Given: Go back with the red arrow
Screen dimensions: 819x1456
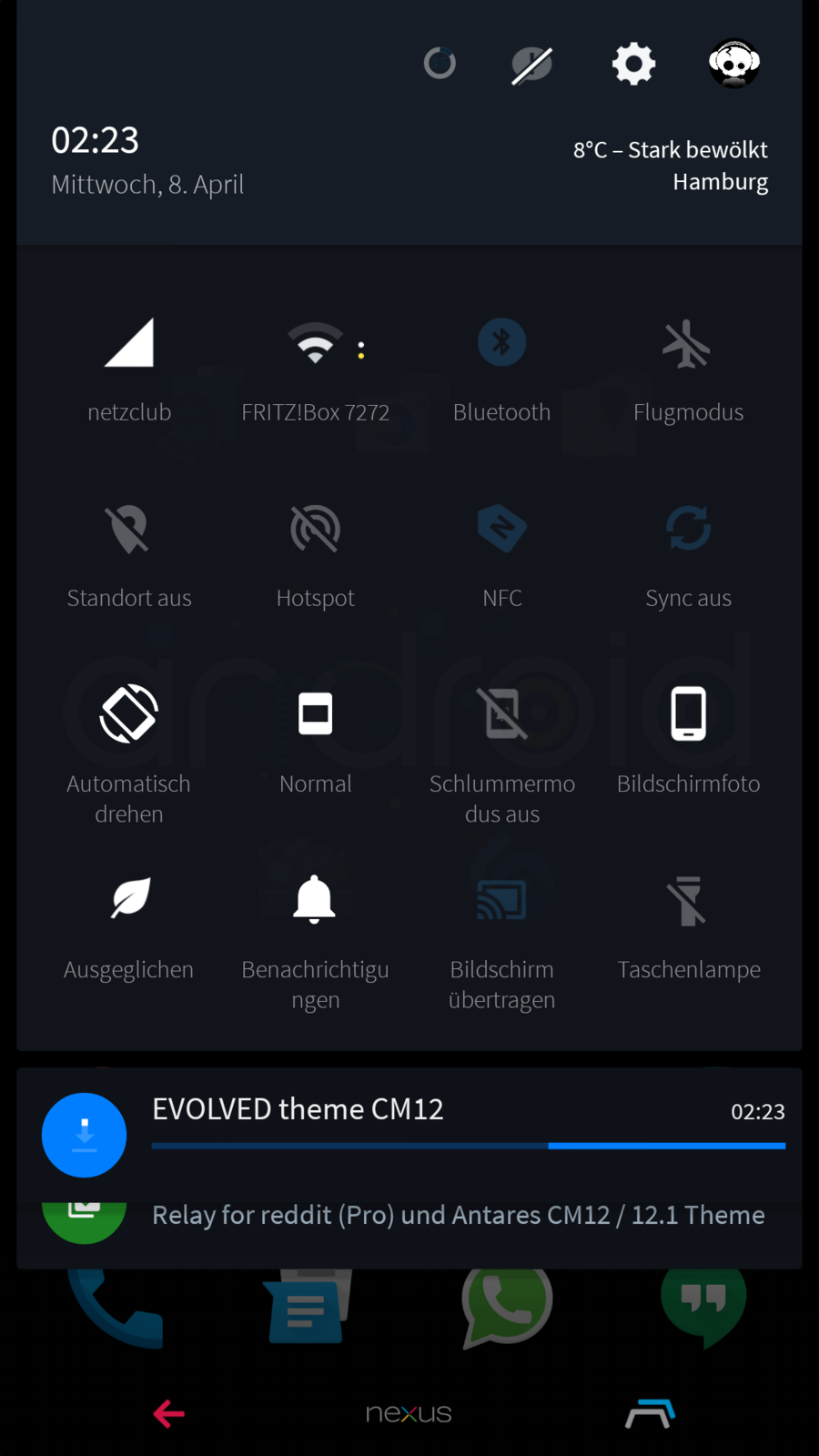Looking at the screenshot, I should pyautogui.click(x=169, y=1413).
